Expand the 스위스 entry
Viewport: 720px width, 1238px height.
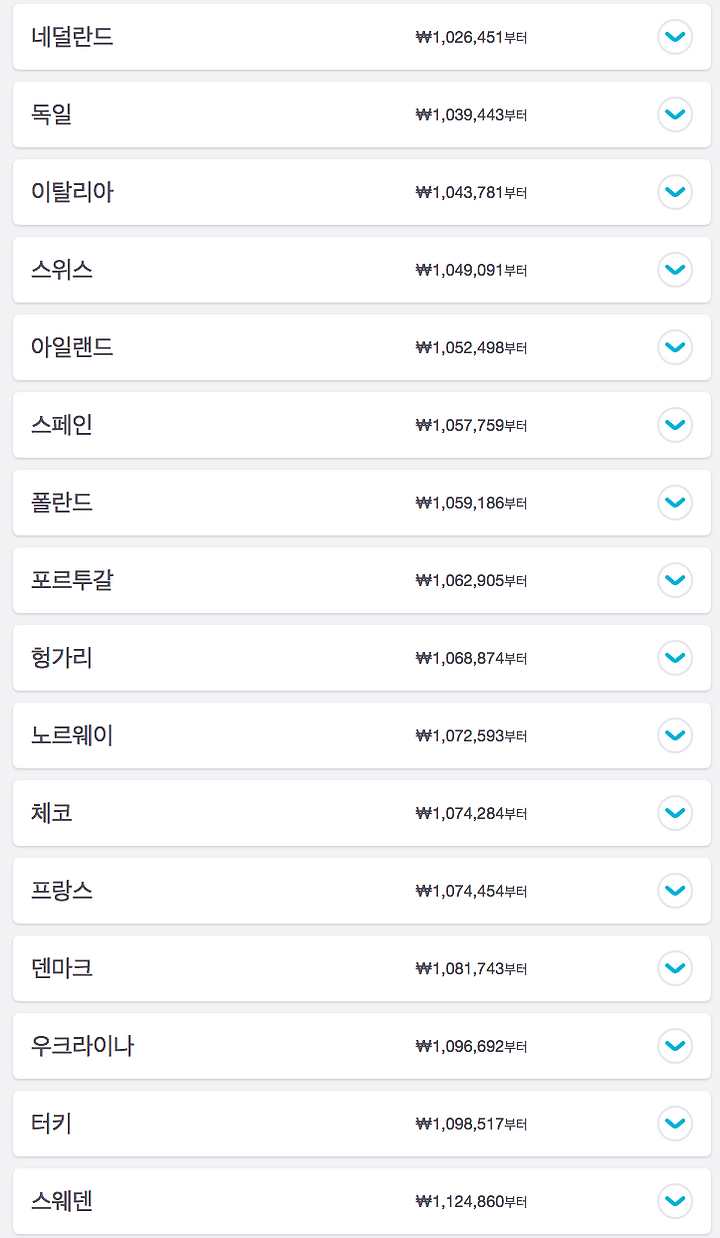(x=675, y=270)
